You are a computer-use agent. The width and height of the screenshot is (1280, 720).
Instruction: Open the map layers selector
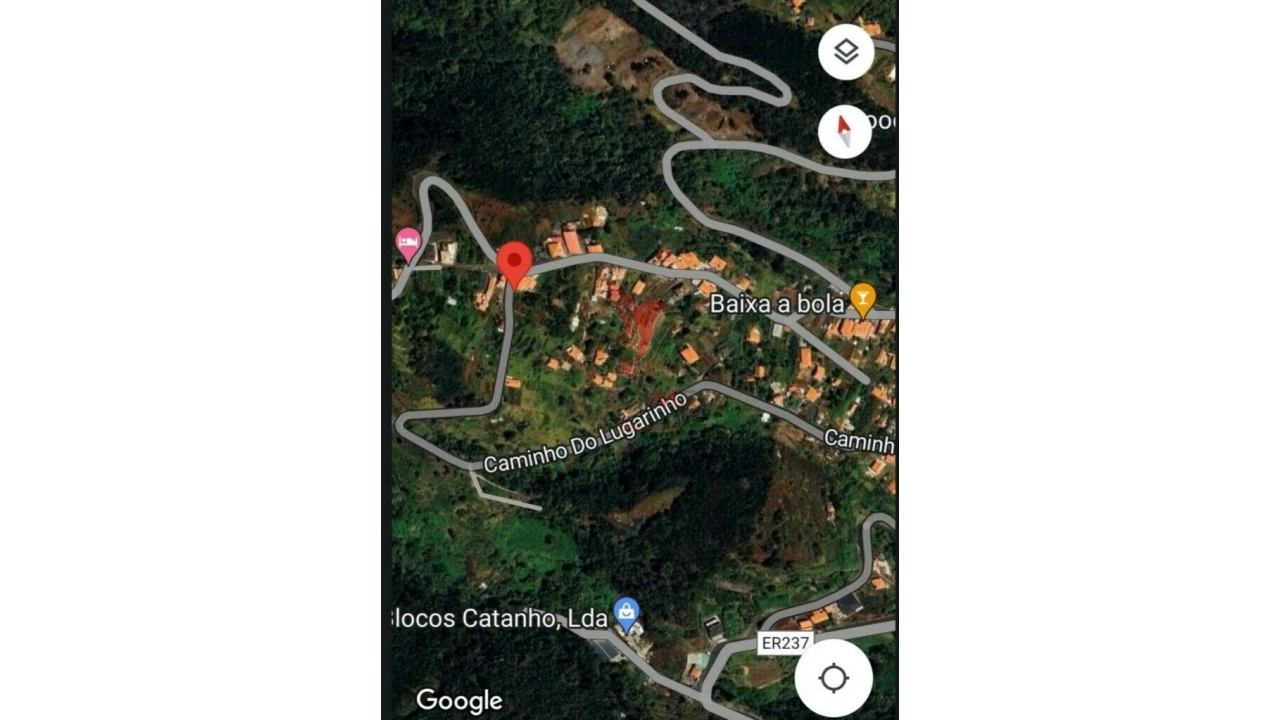pyautogui.click(x=846, y=52)
